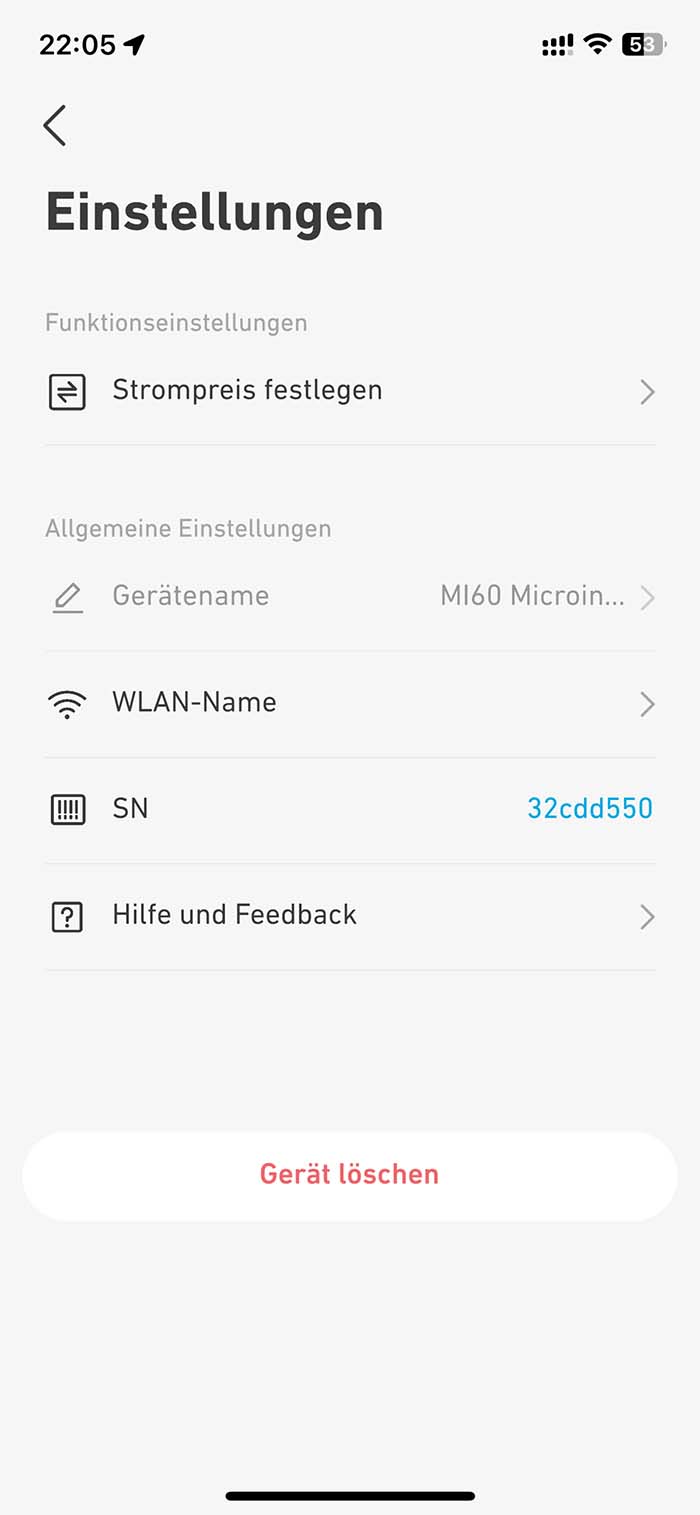Edit the Gerätename entry
This screenshot has width=700, height=1515.
[350, 597]
